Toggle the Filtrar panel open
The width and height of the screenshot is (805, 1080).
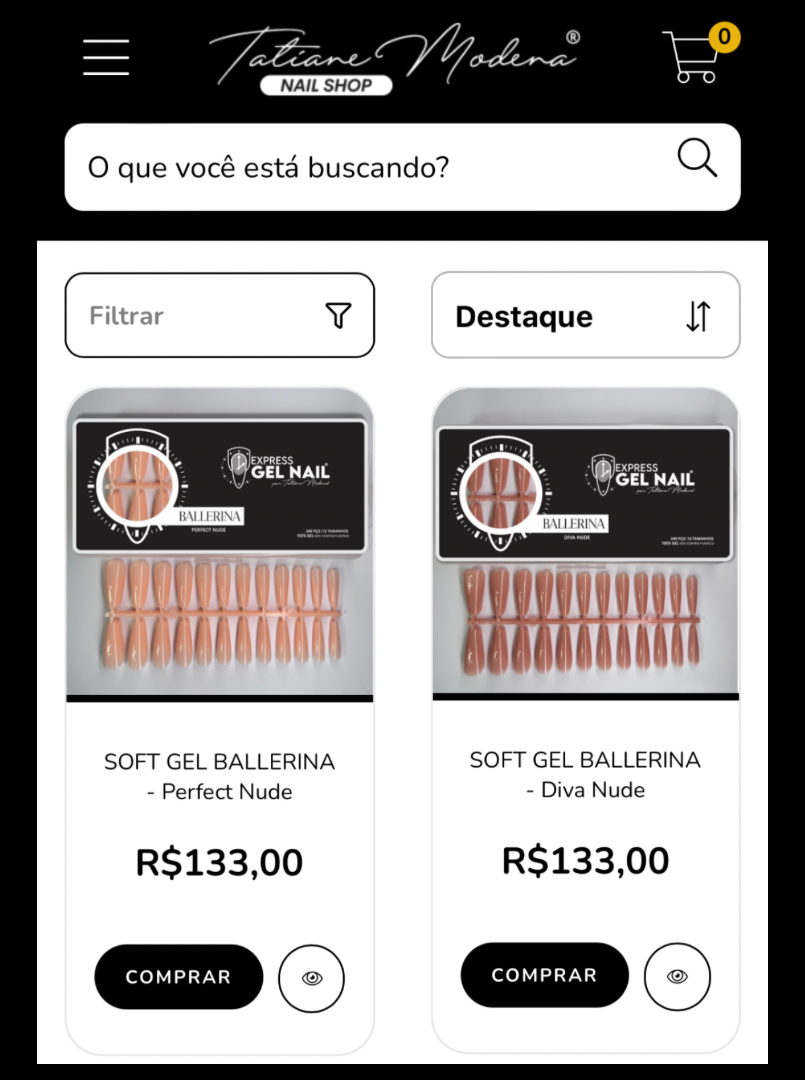(219, 315)
